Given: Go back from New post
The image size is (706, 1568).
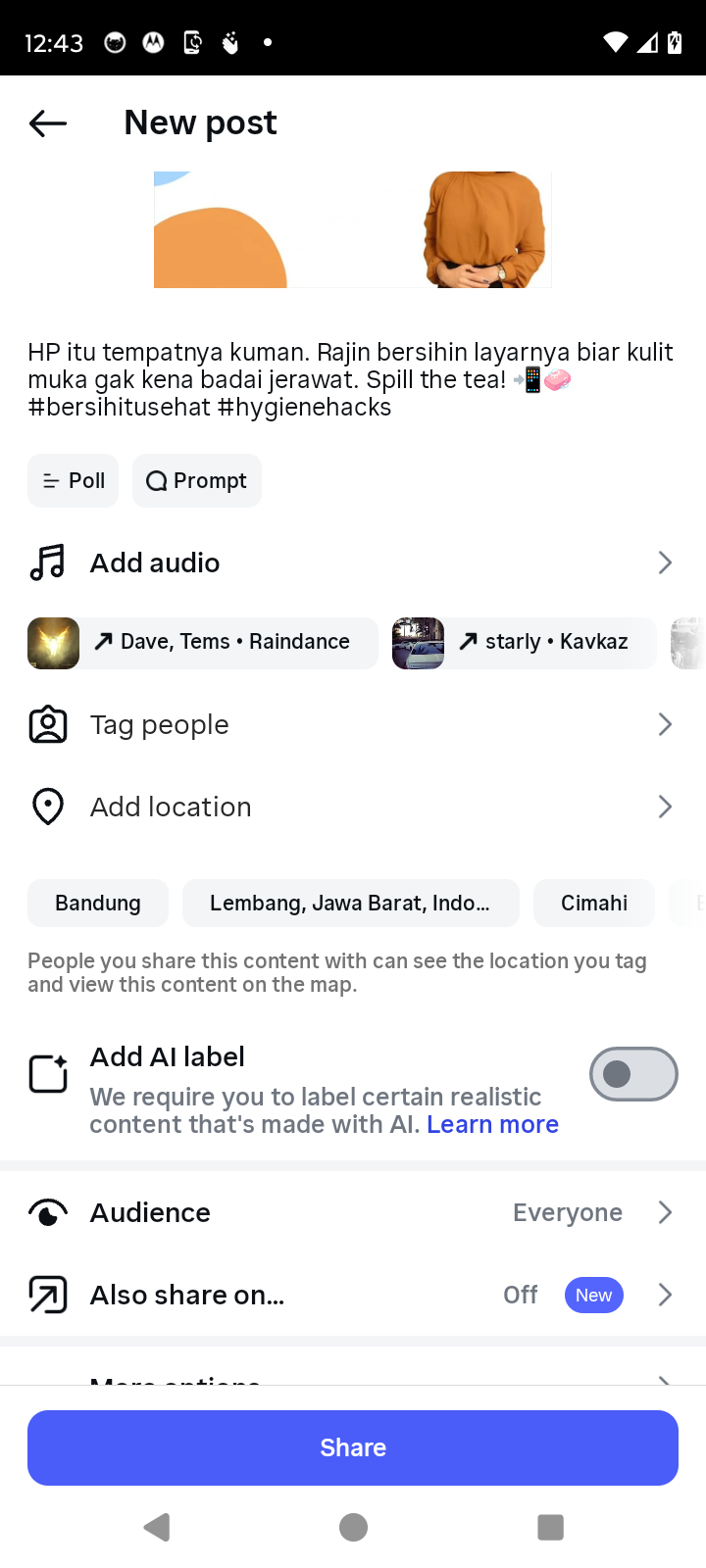Looking at the screenshot, I should (48, 123).
